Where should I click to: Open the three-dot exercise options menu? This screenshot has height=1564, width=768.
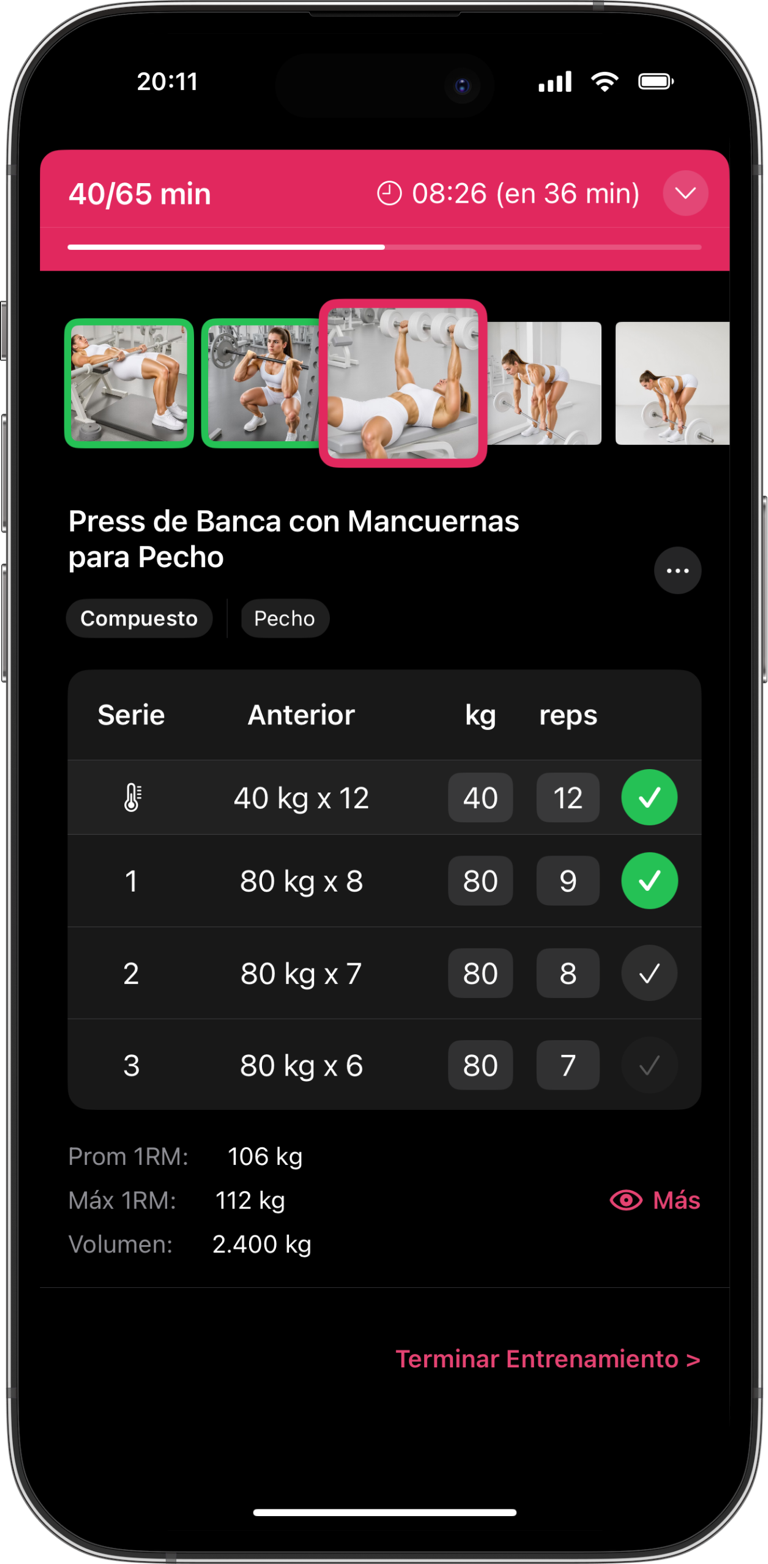[678, 571]
